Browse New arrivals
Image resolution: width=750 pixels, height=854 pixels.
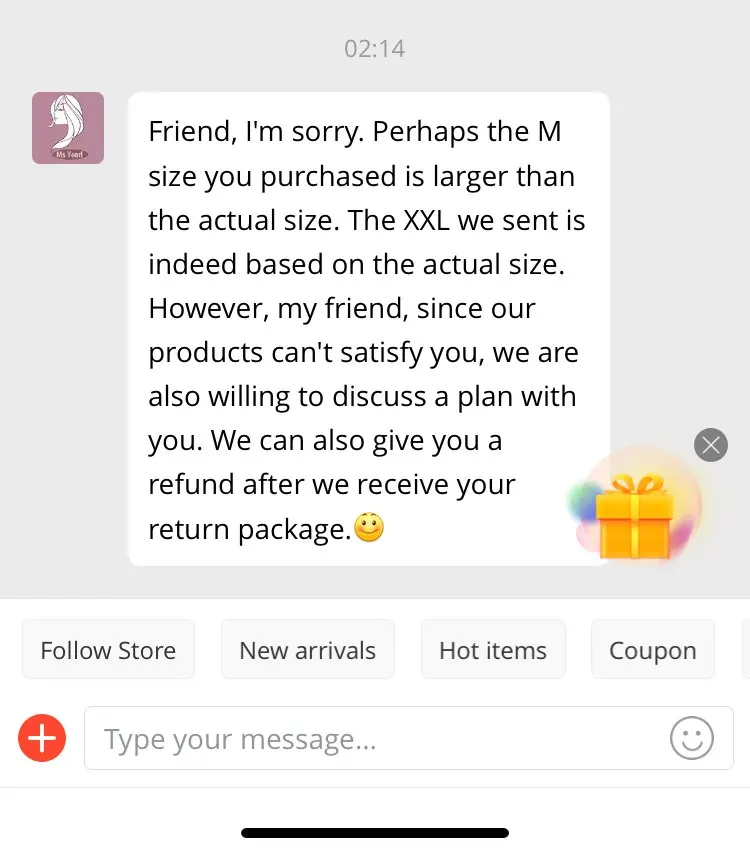[x=307, y=650]
